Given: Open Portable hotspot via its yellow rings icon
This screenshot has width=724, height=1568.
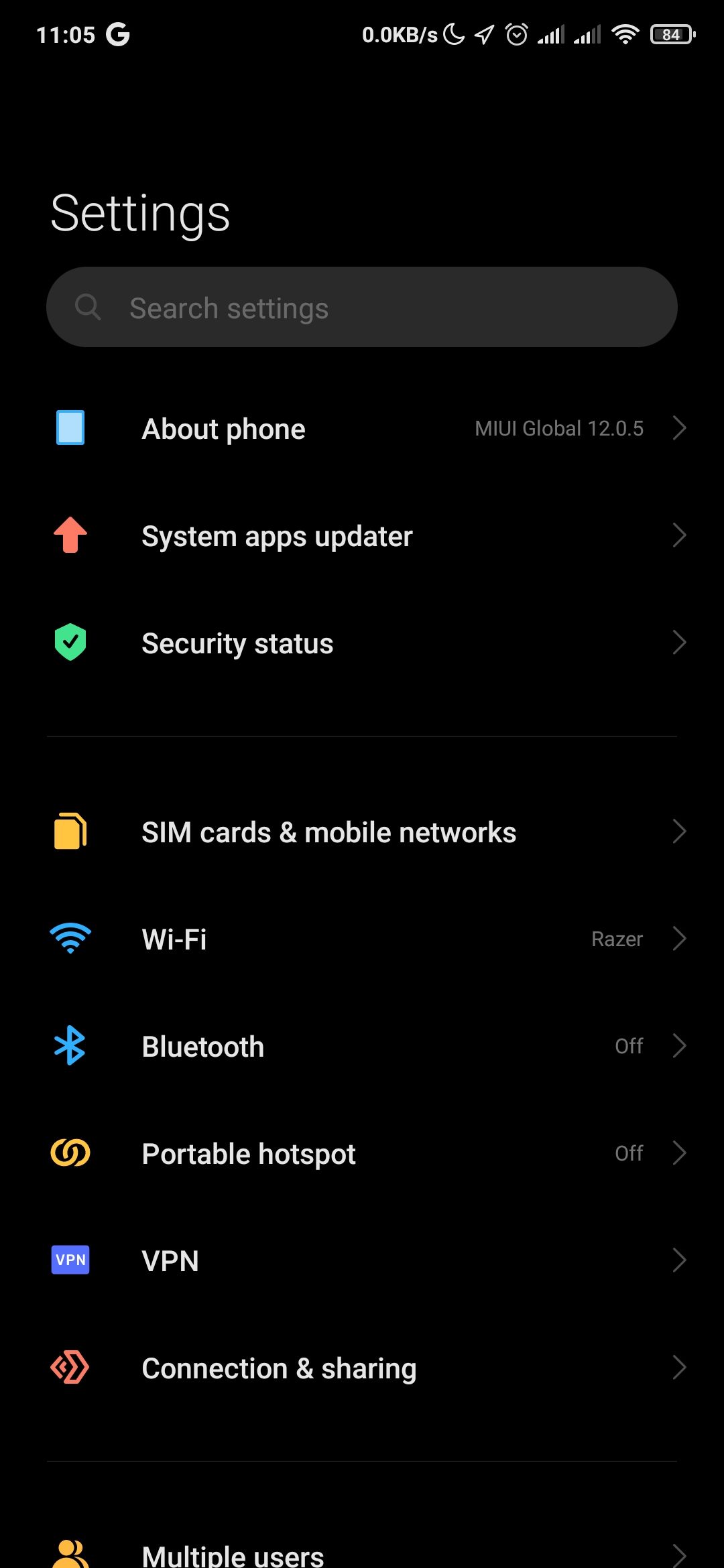Looking at the screenshot, I should click(70, 1153).
